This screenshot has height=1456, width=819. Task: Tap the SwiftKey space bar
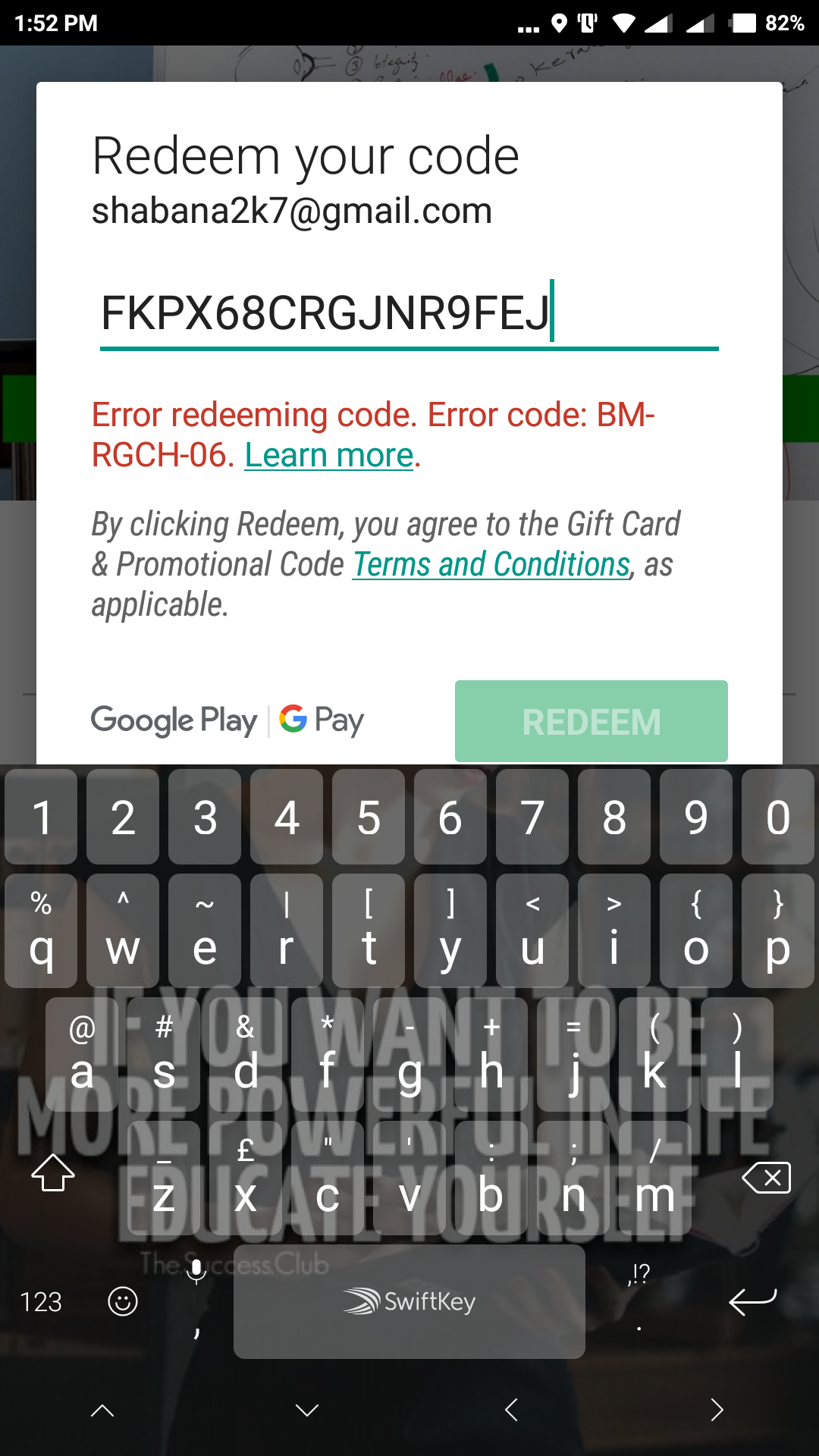409,1301
